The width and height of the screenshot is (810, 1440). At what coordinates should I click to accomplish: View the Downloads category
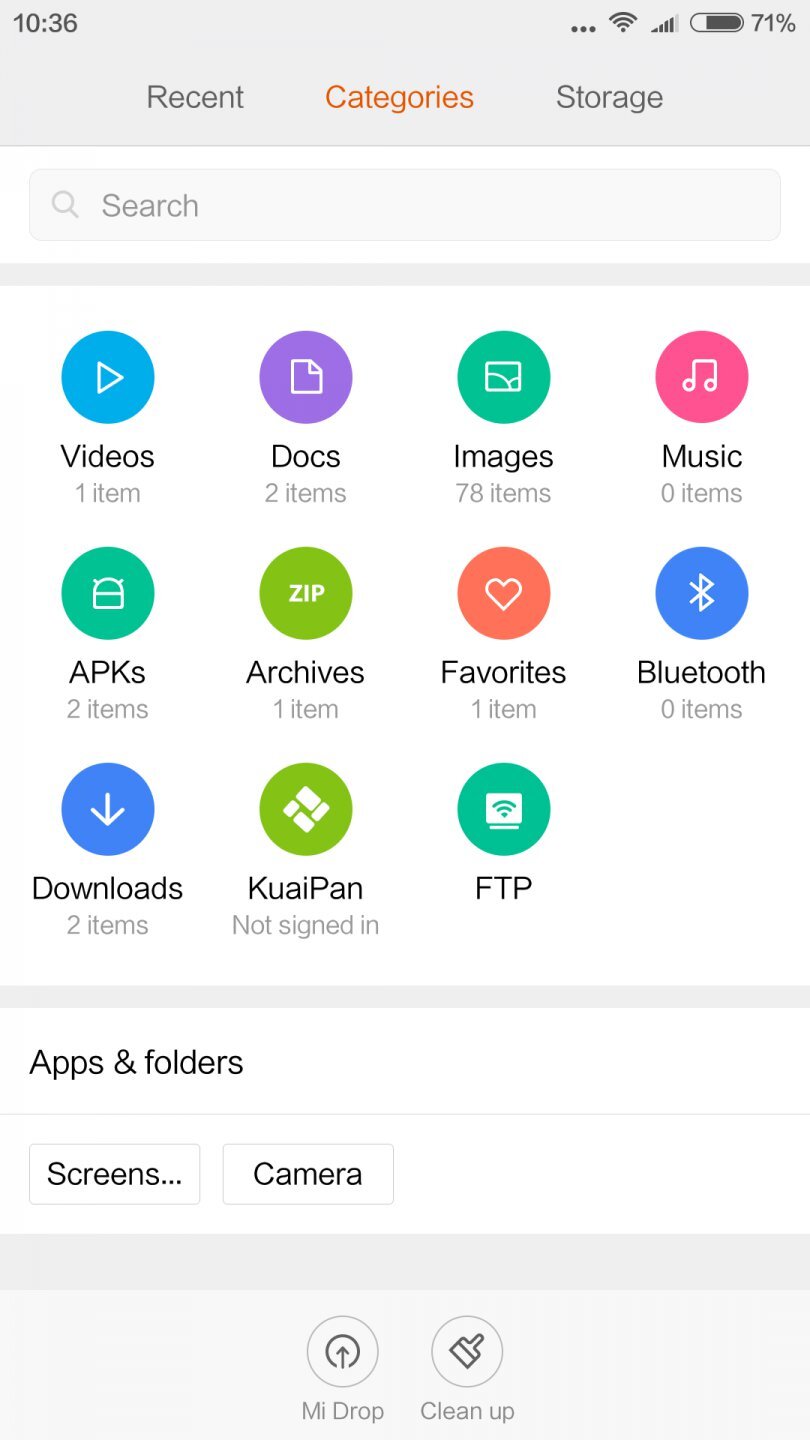click(x=108, y=810)
